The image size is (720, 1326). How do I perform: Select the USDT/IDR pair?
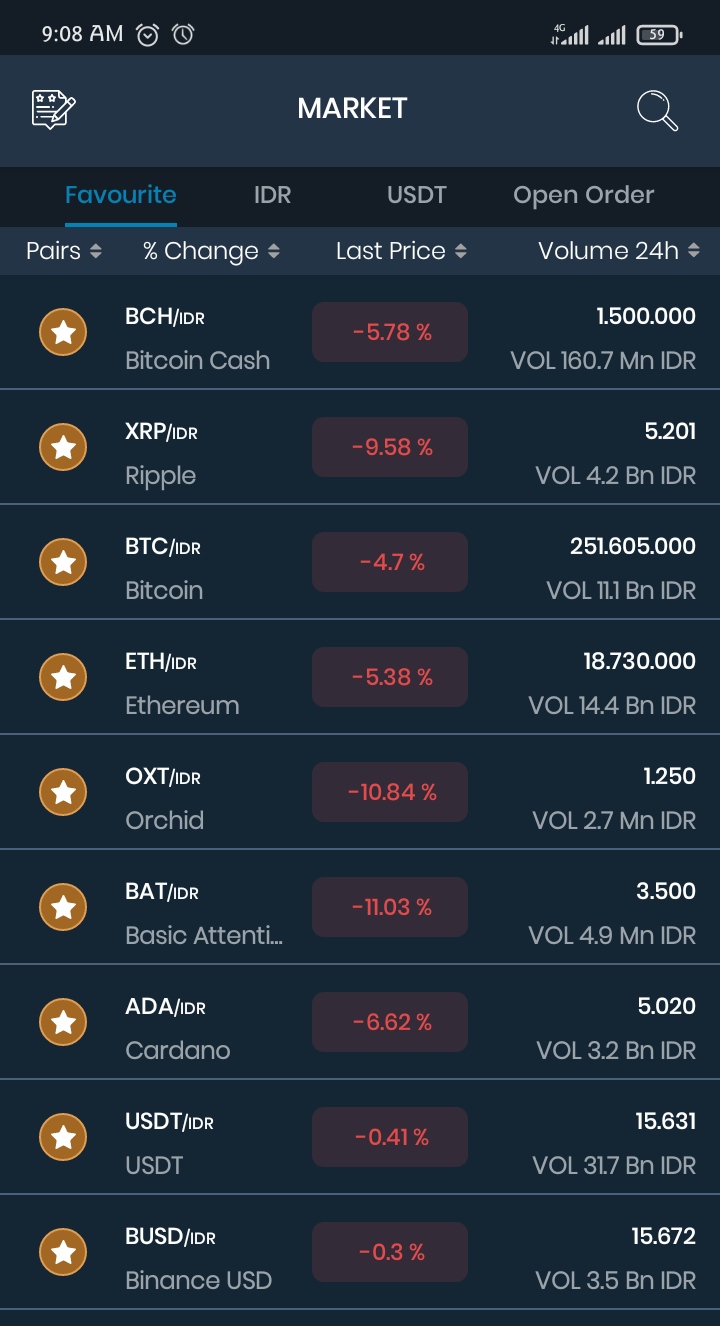(360, 1137)
